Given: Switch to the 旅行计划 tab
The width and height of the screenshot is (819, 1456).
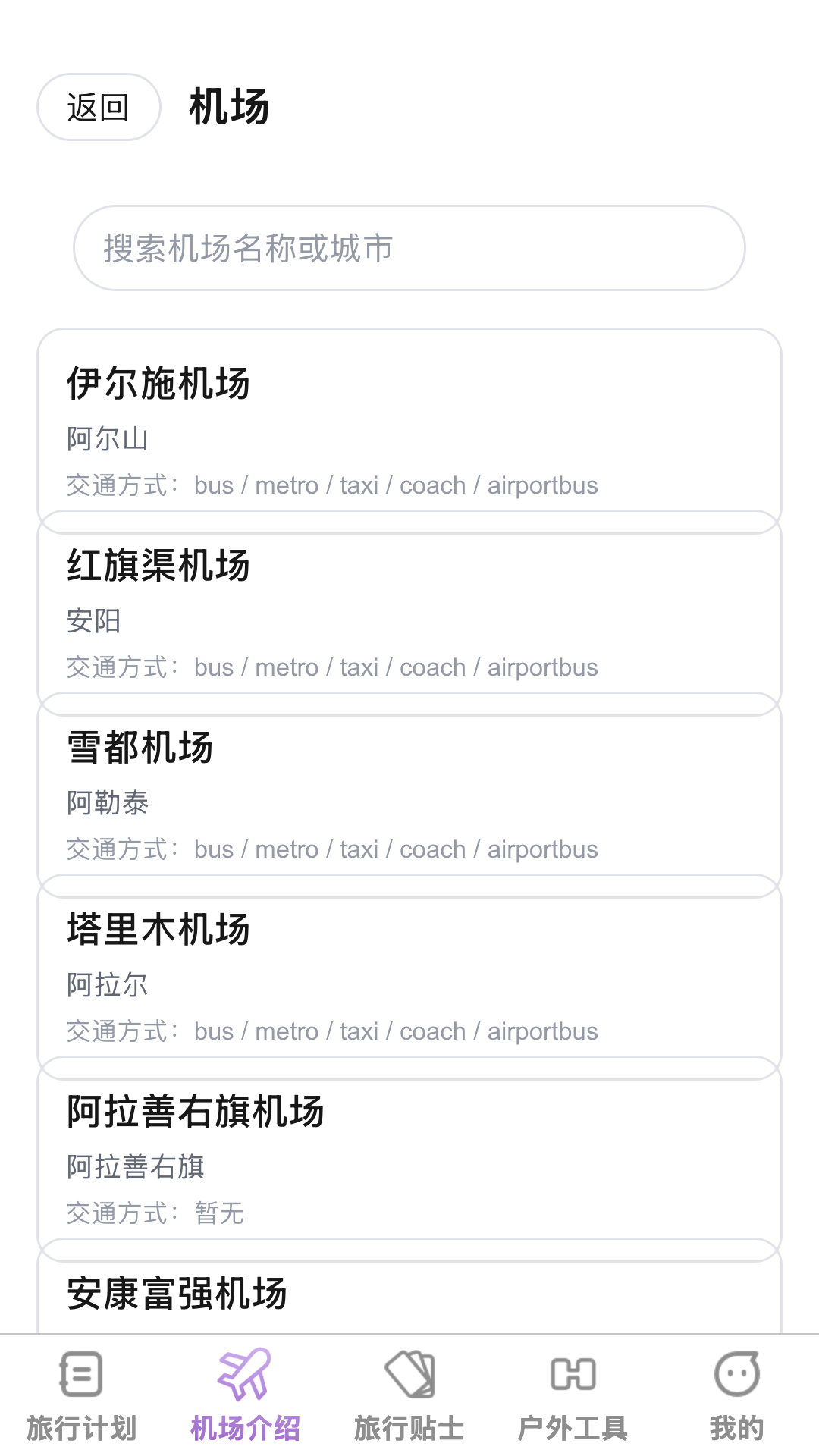Looking at the screenshot, I should [81, 1395].
